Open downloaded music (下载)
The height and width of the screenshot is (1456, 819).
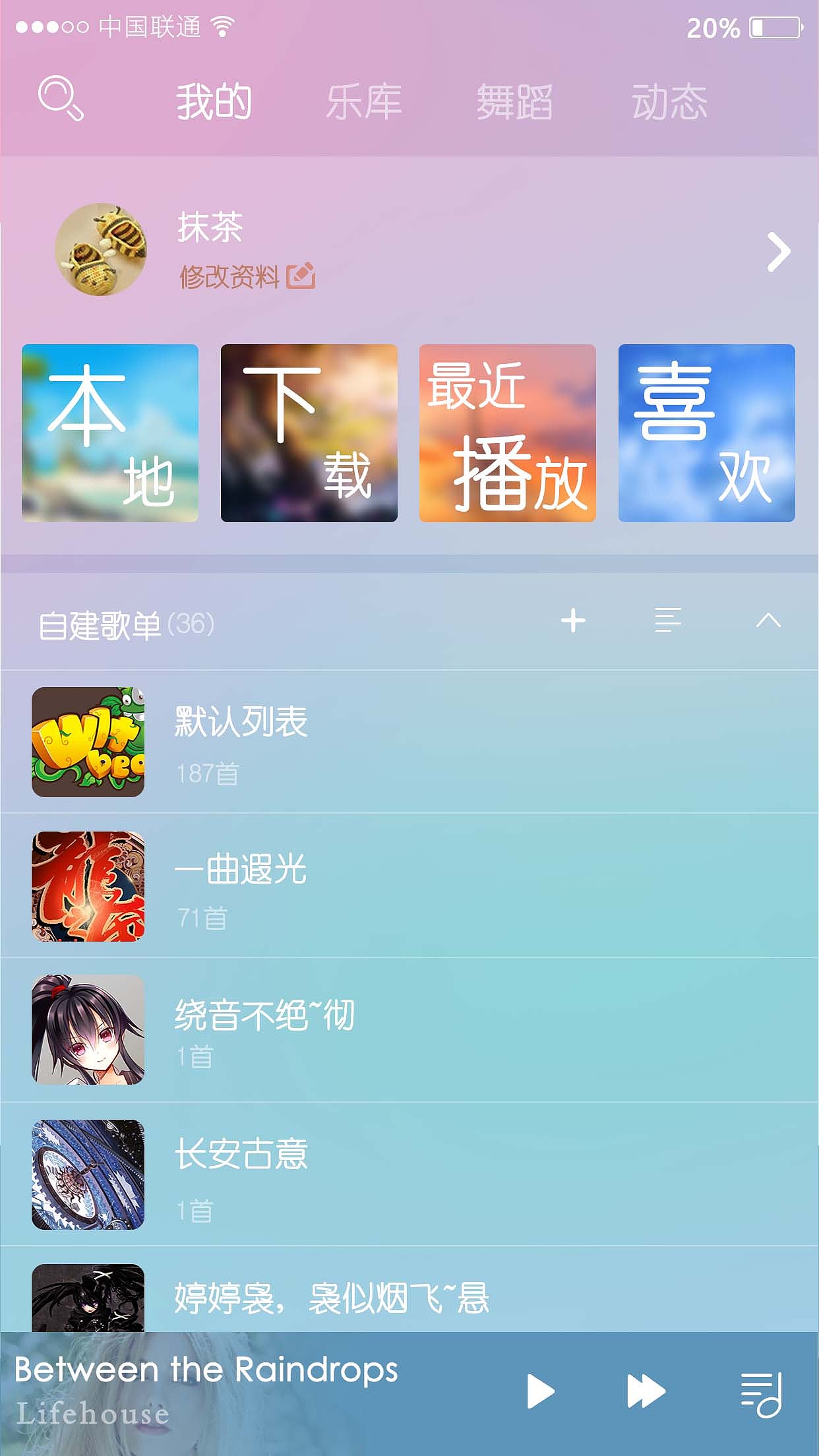[x=308, y=433]
